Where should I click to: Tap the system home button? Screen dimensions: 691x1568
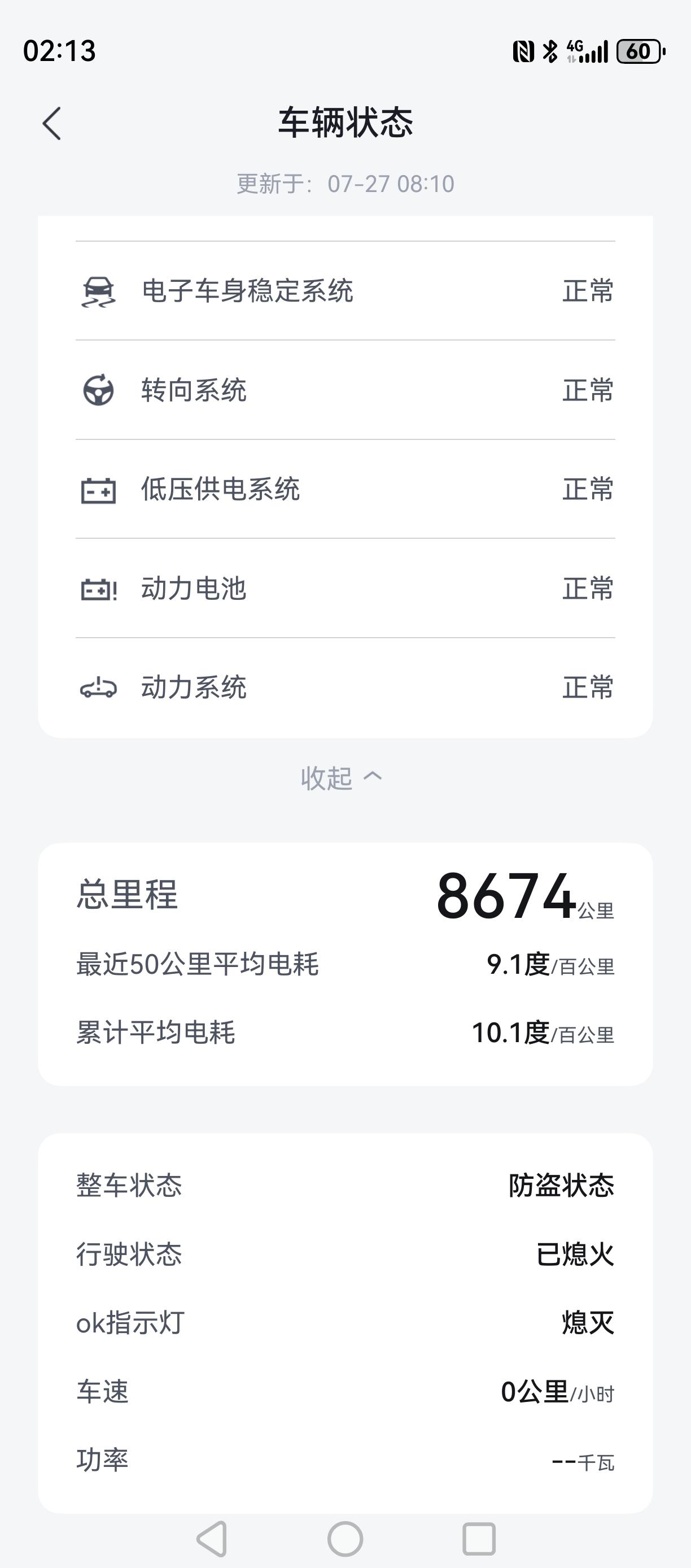345,1538
